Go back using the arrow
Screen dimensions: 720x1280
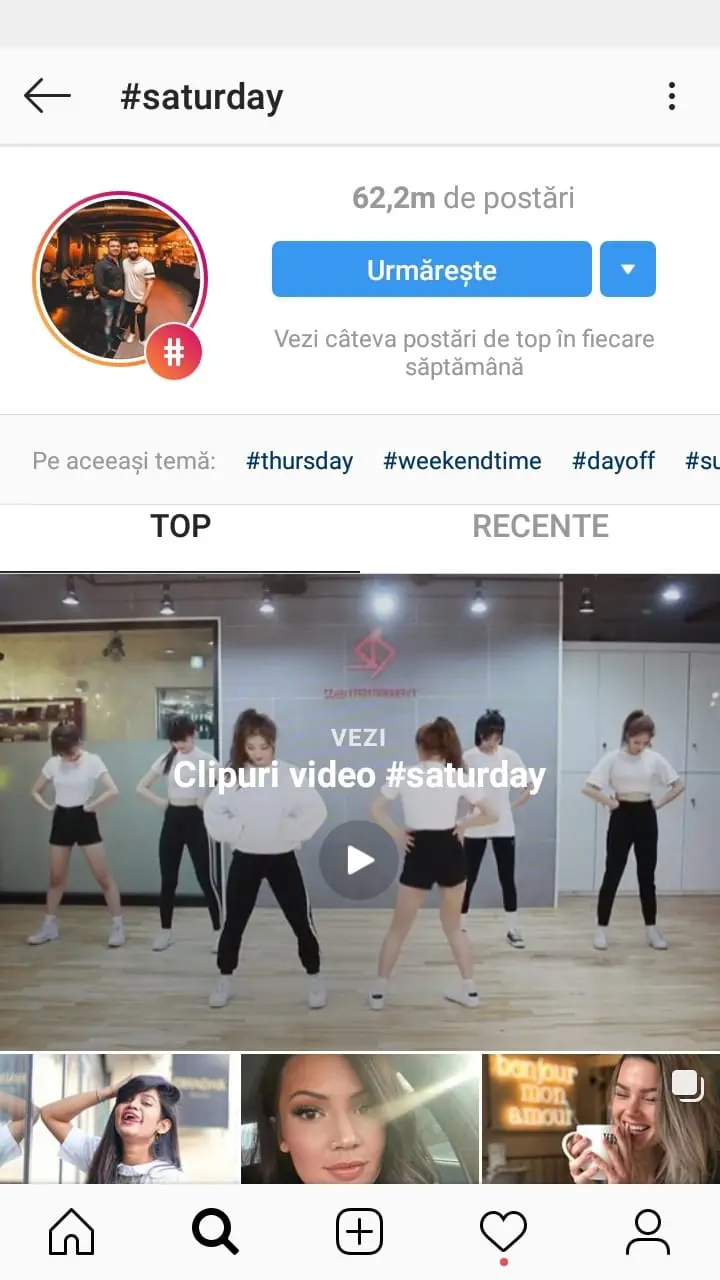pyautogui.click(x=47, y=97)
